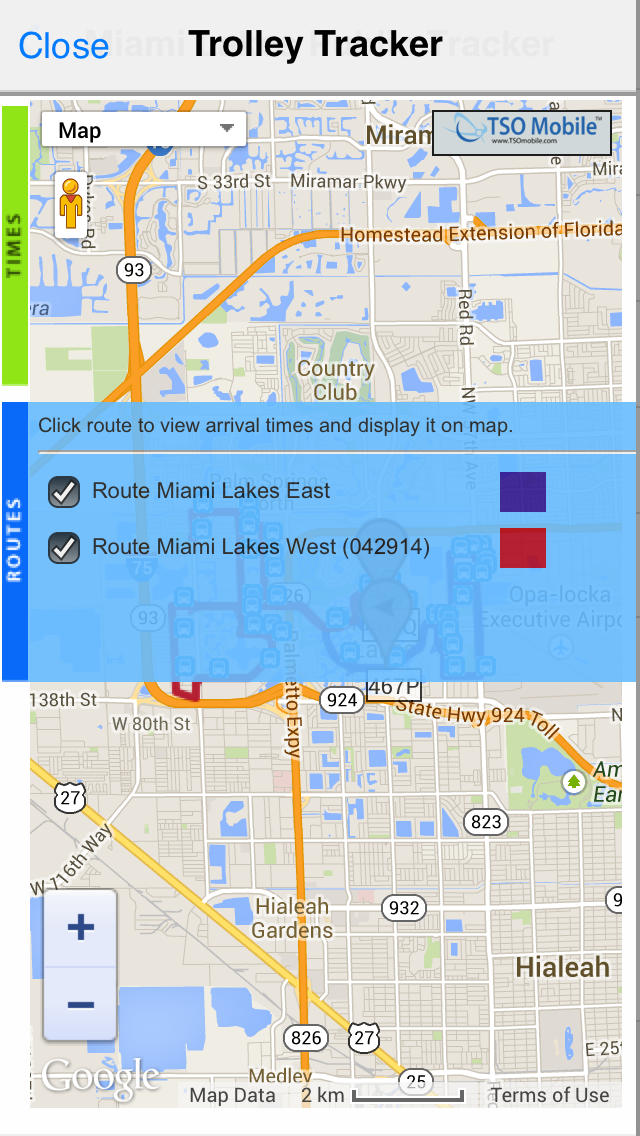Screen dimensions: 640x1136
Task: Select the Street View pegman icon
Action: [70, 206]
